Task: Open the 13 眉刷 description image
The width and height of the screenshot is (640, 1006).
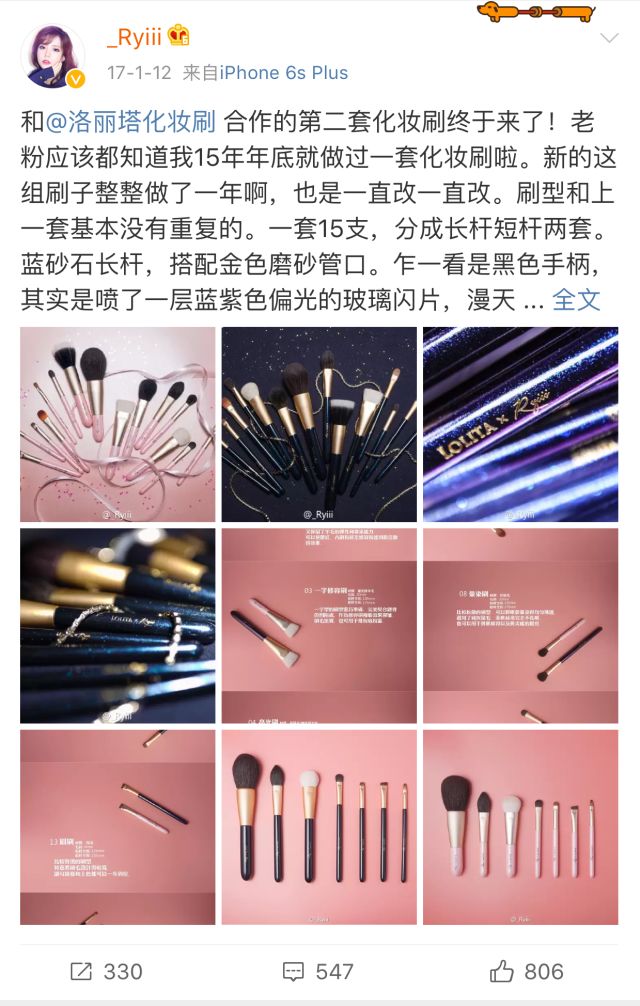Action: pyautogui.click(x=117, y=827)
